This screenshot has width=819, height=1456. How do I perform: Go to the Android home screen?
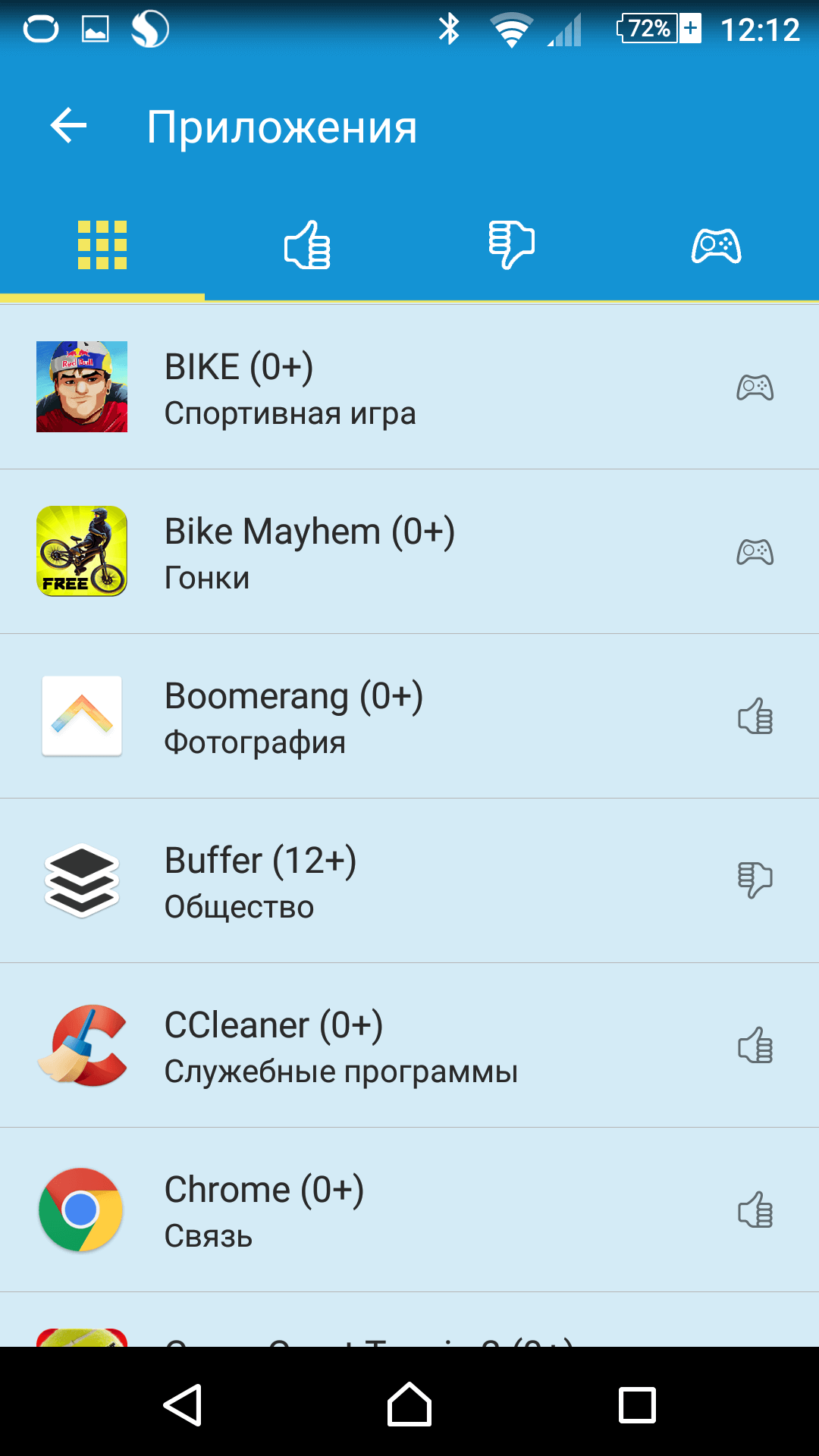[x=409, y=1404]
